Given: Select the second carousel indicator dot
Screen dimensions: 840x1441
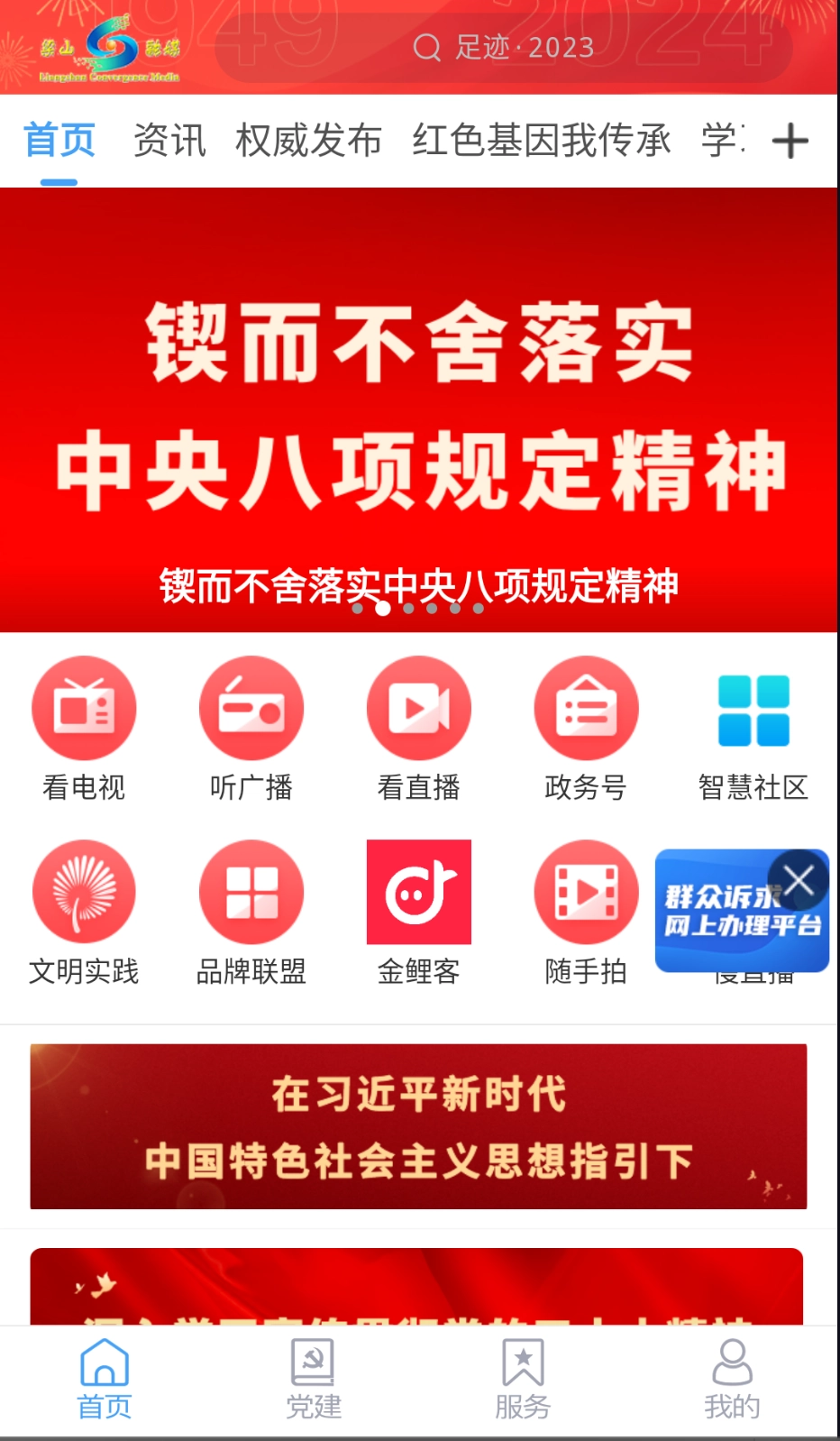Looking at the screenshot, I should (x=385, y=609).
